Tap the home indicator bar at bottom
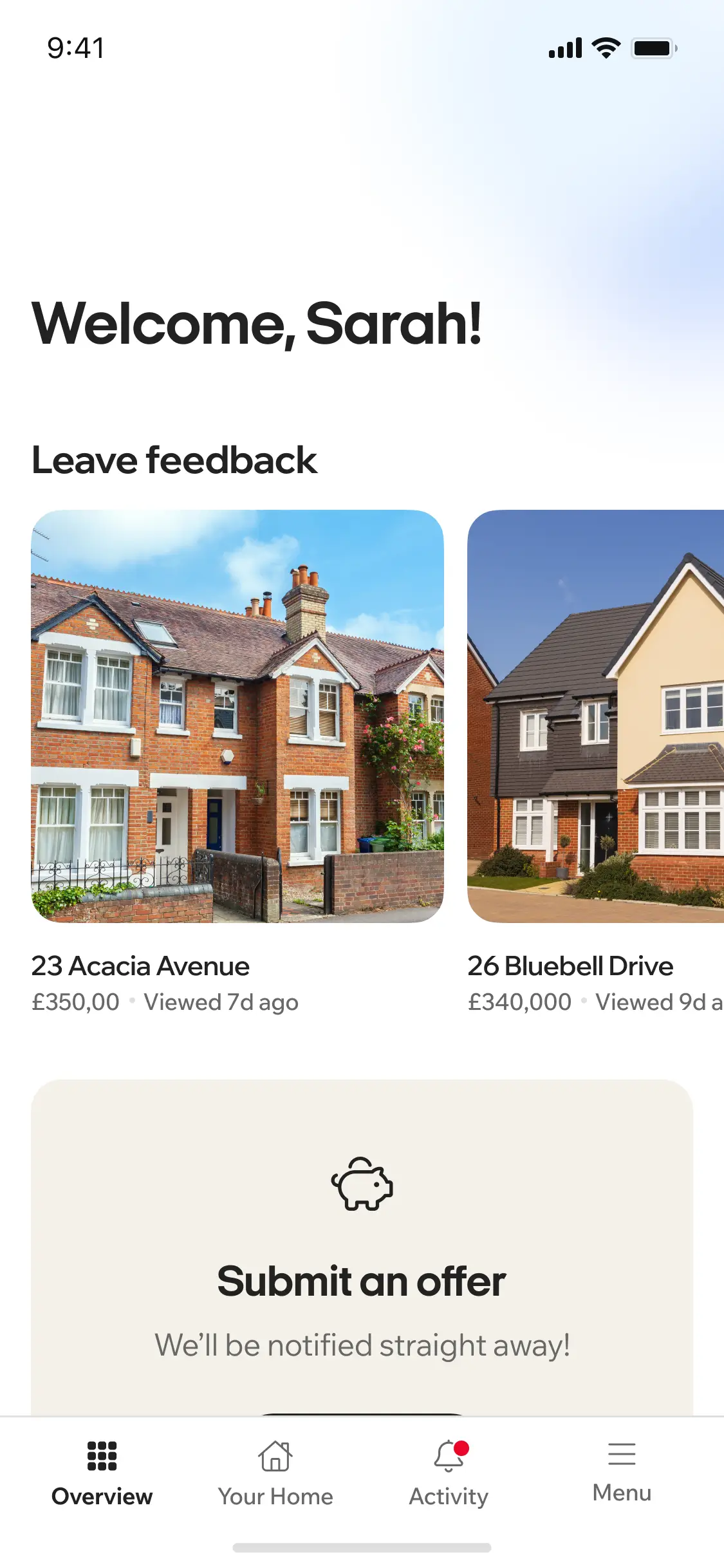 pos(362,1547)
